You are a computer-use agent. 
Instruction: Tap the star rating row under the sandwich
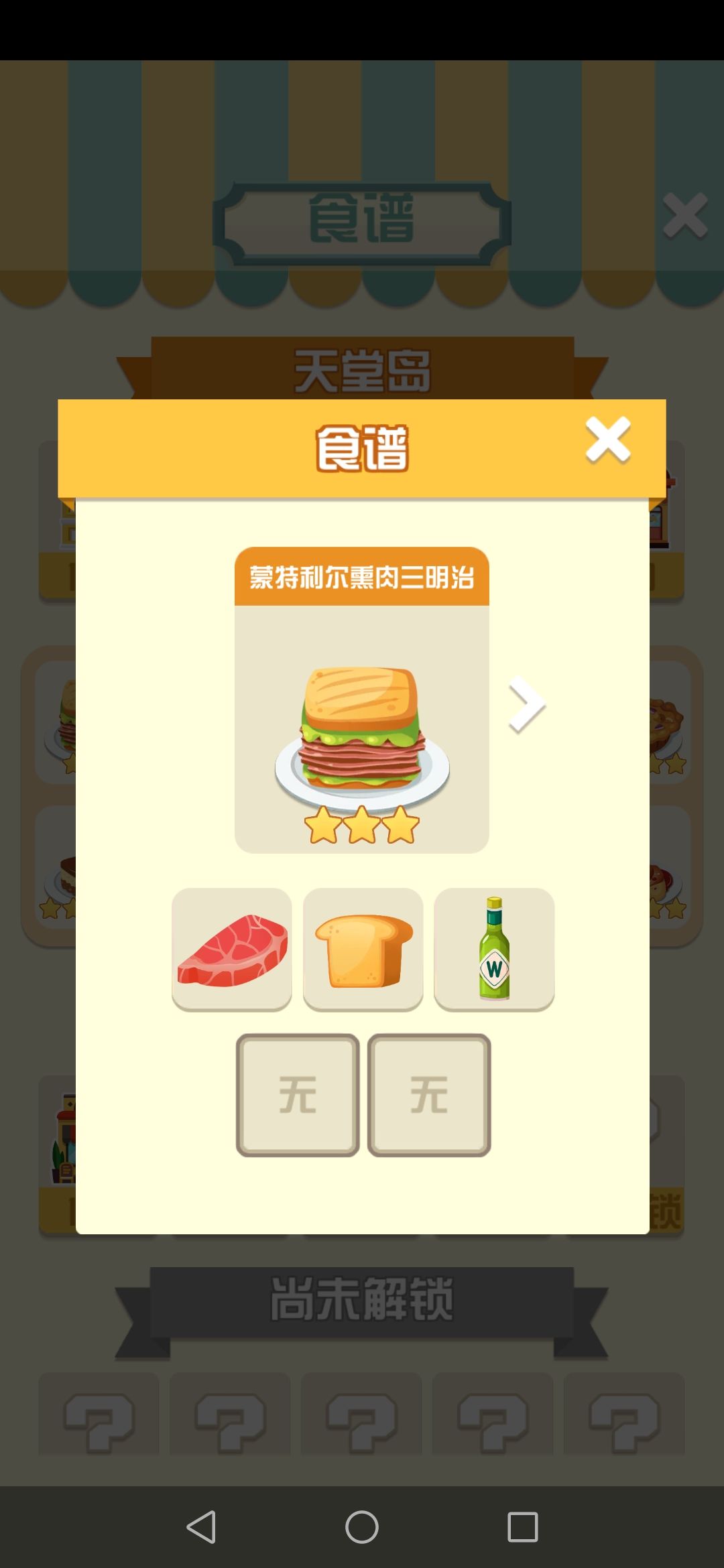(362, 828)
